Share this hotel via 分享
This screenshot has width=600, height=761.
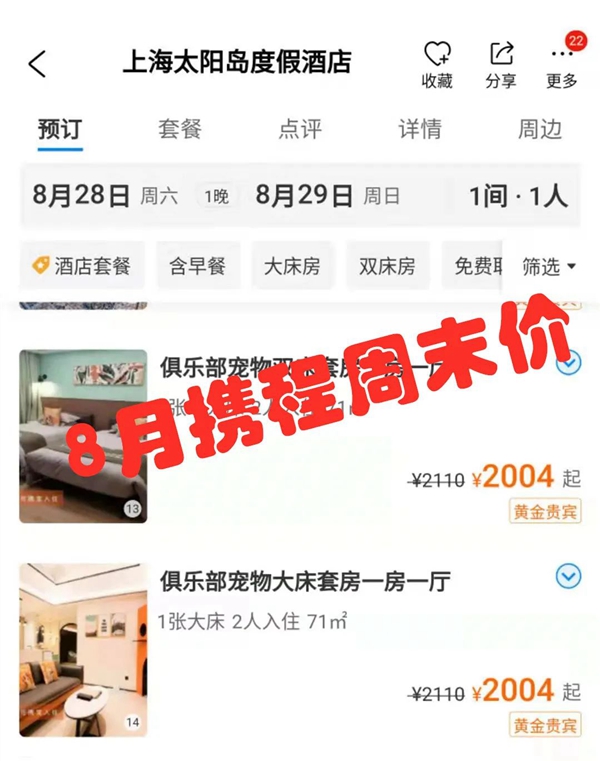point(500,65)
